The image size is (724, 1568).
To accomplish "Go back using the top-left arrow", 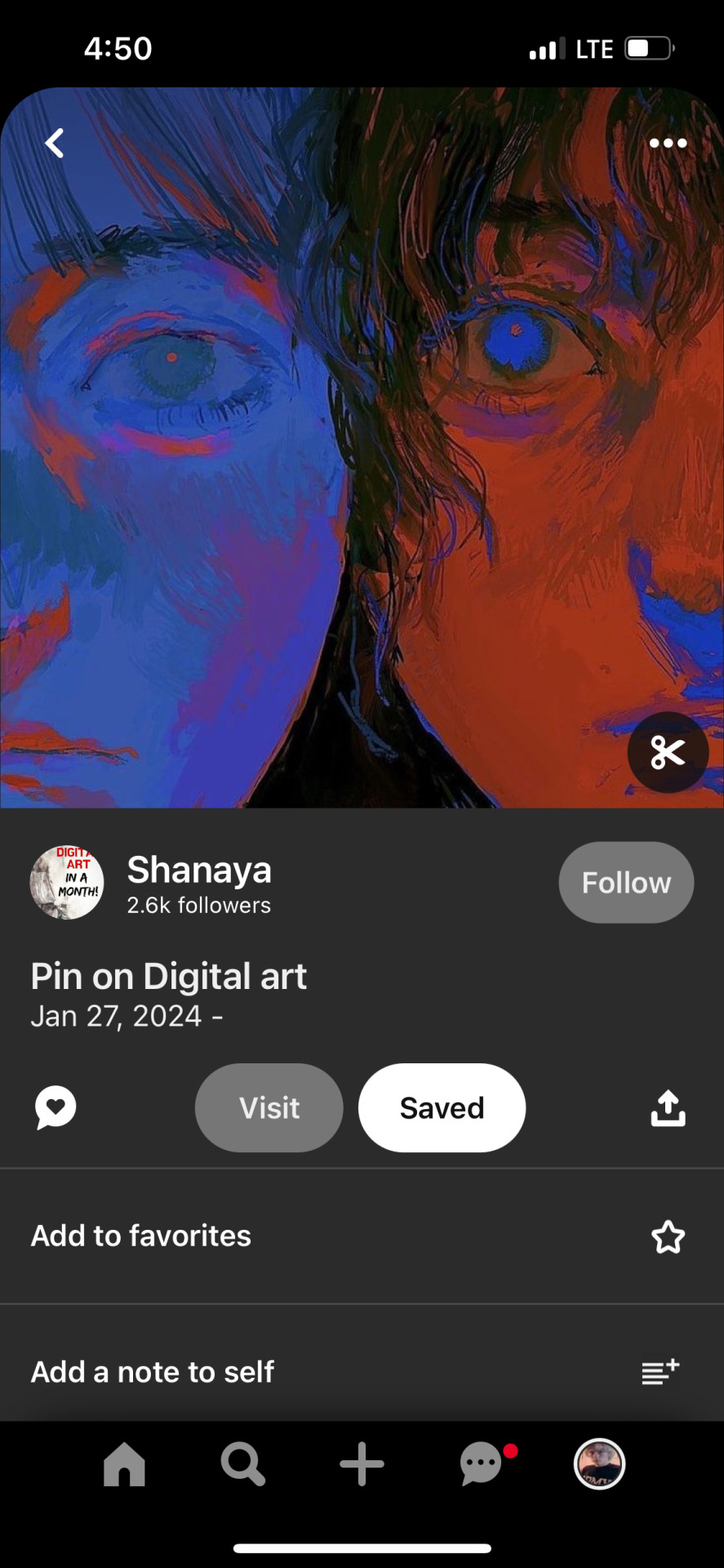I will [55, 144].
